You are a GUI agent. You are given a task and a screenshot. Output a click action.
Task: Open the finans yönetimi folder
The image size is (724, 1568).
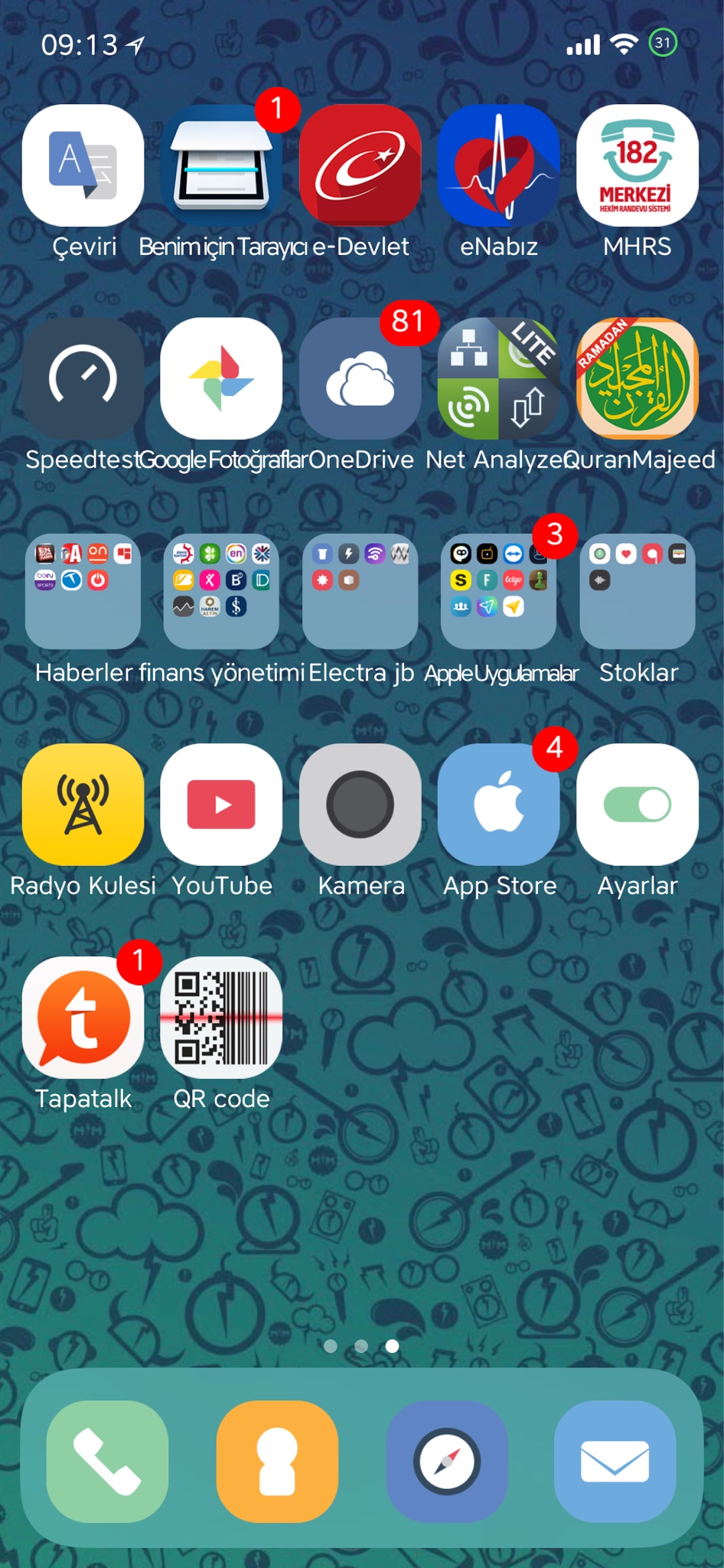click(x=221, y=591)
